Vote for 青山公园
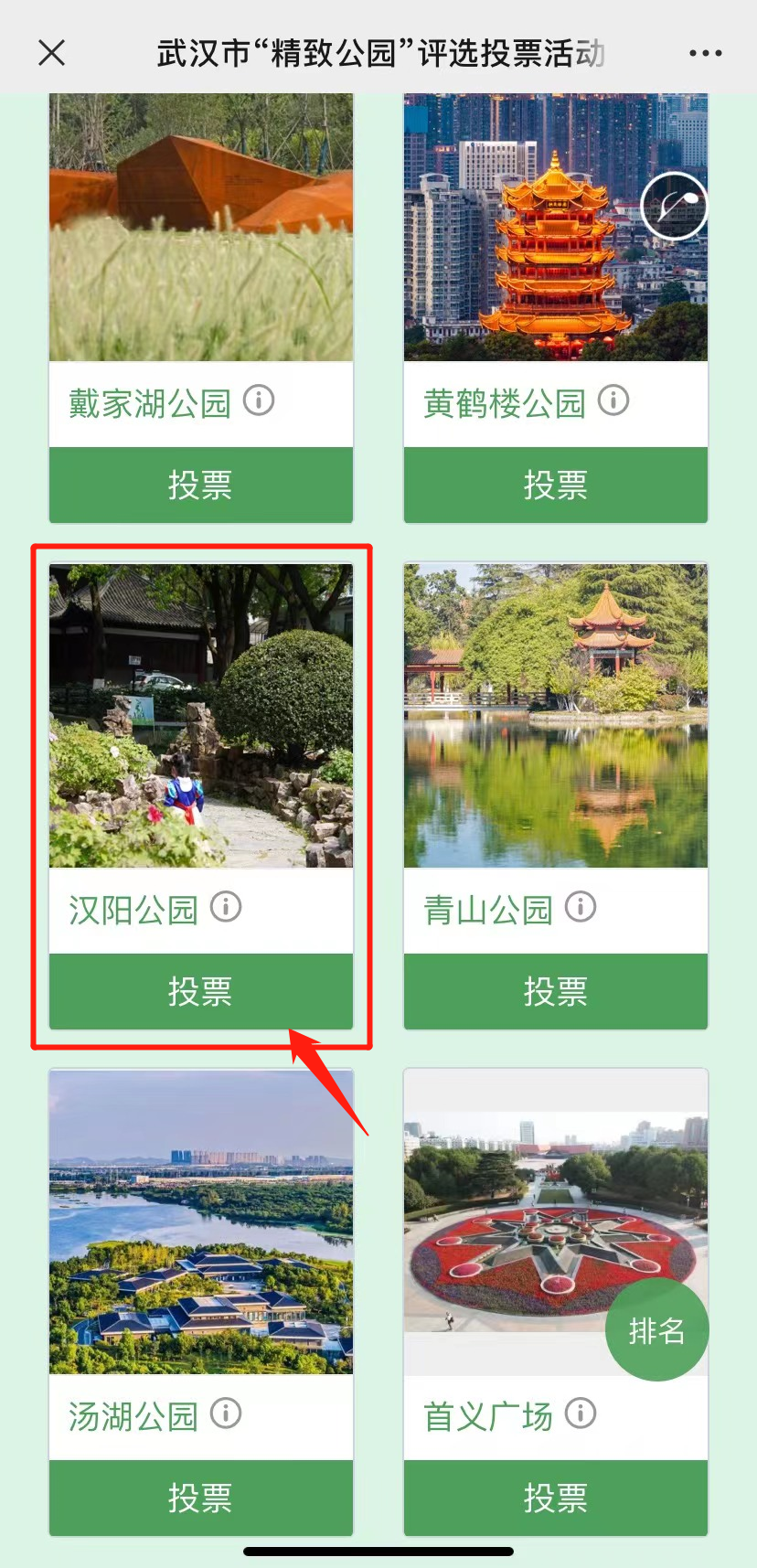 tap(555, 992)
